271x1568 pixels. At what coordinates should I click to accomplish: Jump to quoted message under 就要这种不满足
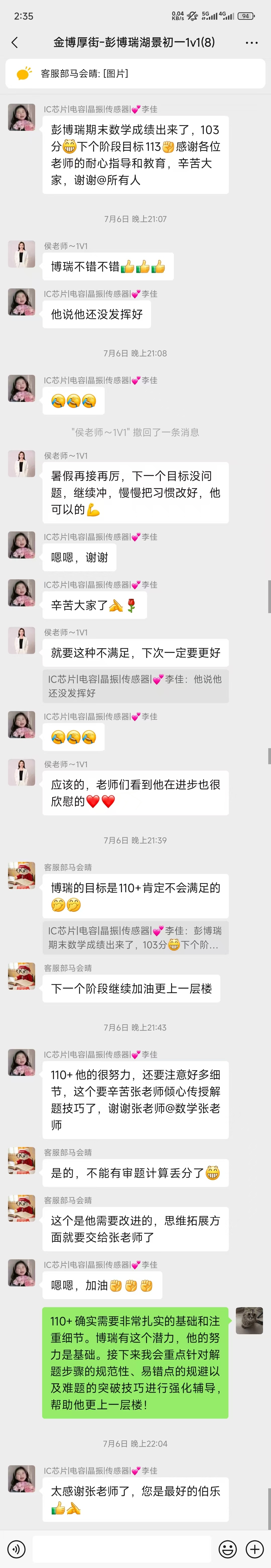click(x=135, y=686)
